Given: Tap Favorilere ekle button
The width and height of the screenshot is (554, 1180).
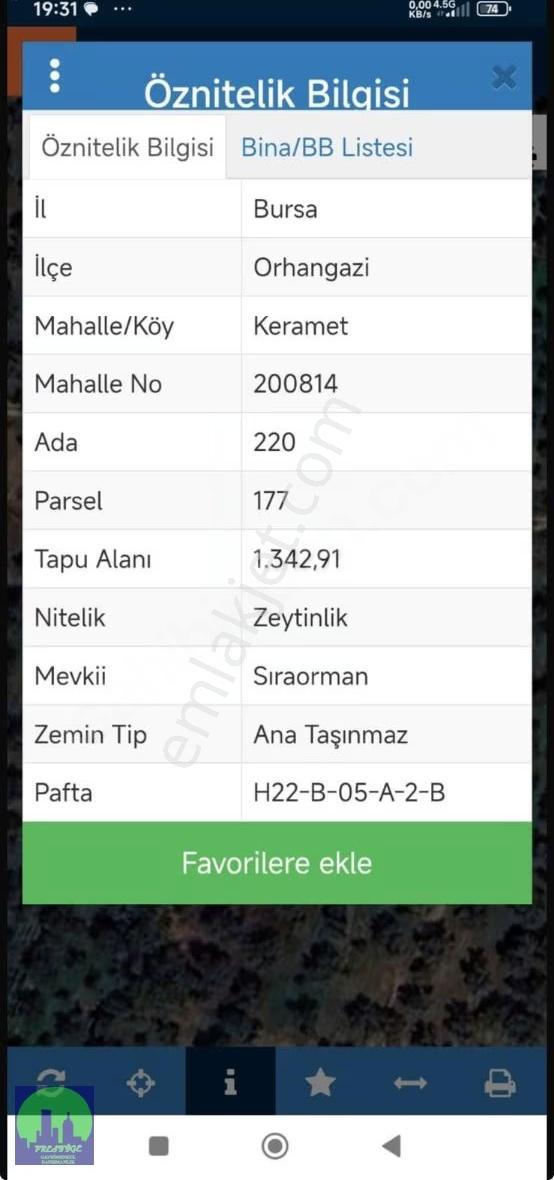Looking at the screenshot, I should (277, 863).
